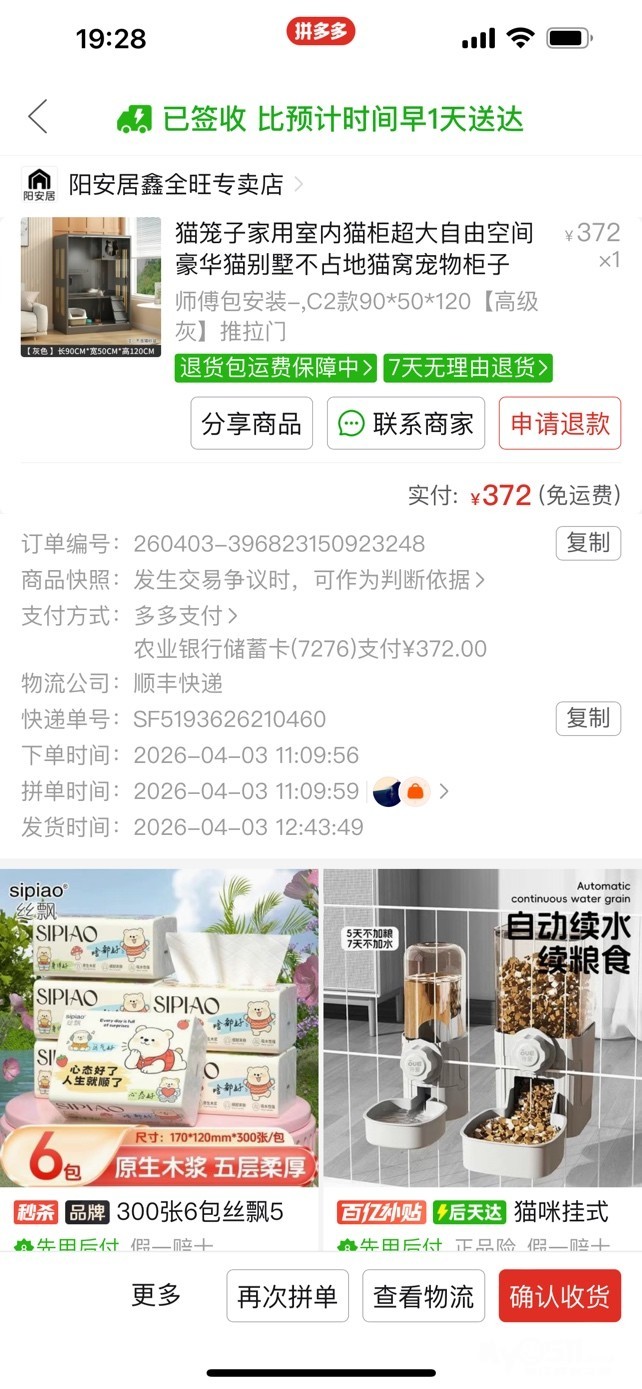Copy the tracking number 快递单号
The width and height of the screenshot is (642, 1389).
click(588, 718)
